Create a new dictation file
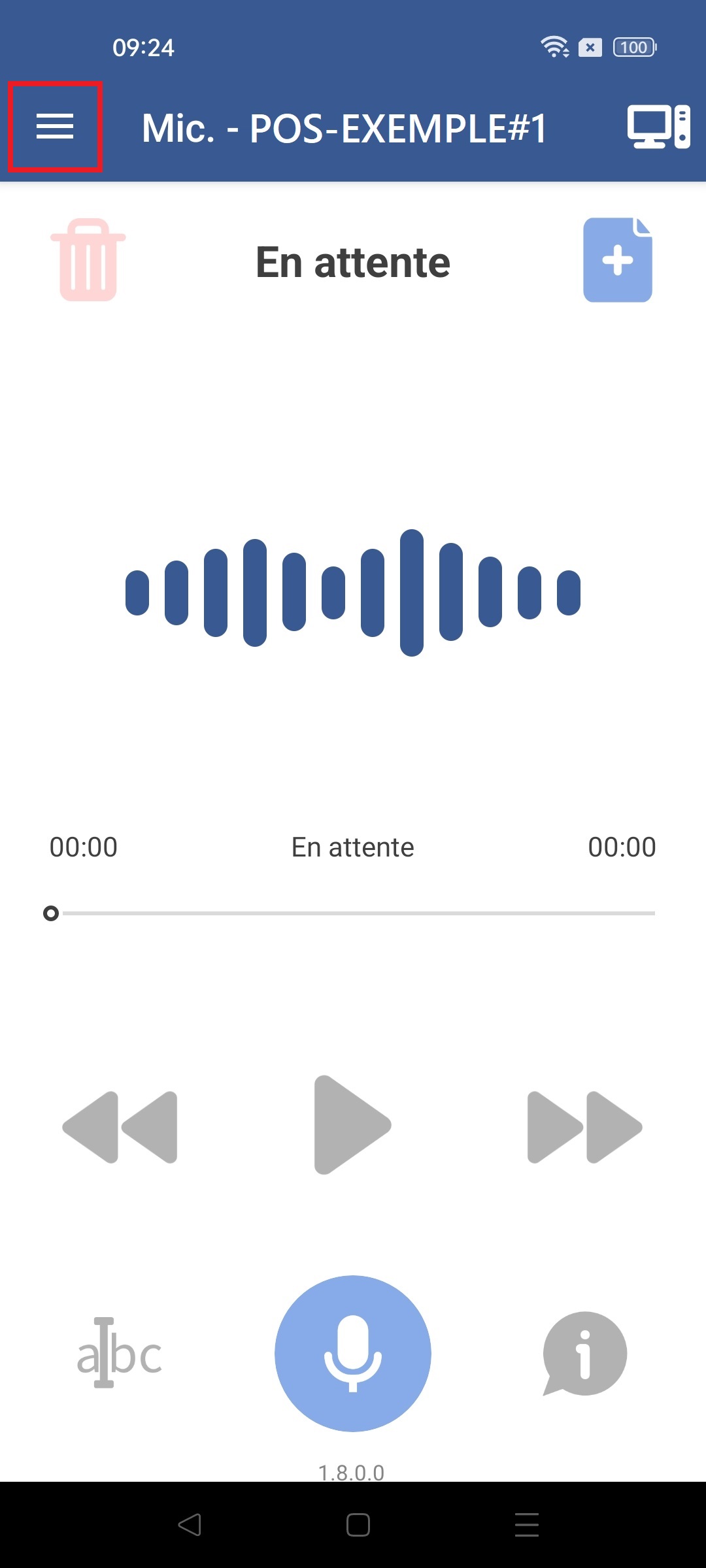The image size is (706, 1568). click(617, 260)
